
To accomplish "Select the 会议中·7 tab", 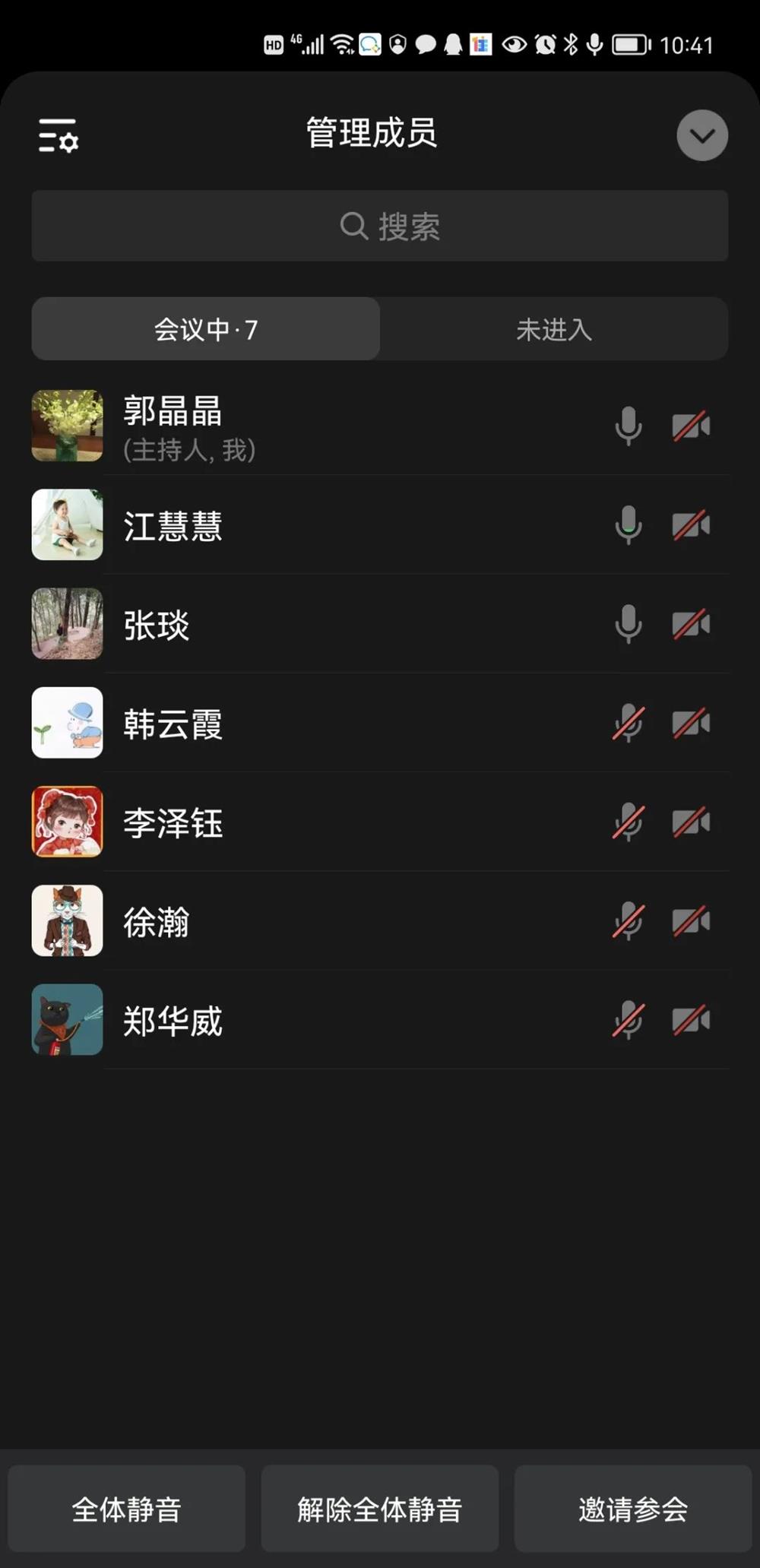I will point(206,329).
